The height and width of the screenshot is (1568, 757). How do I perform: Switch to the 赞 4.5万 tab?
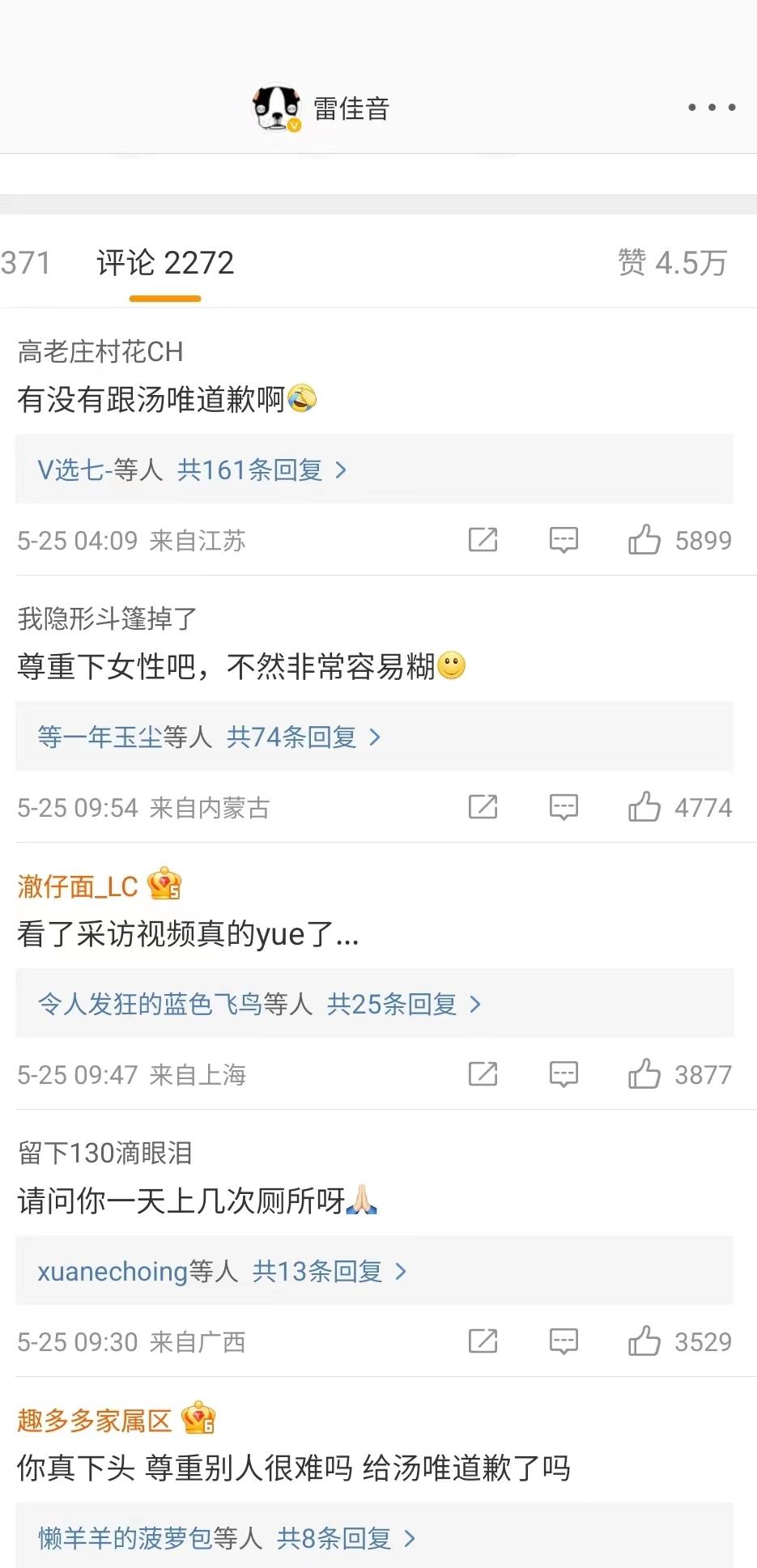tap(672, 263)
